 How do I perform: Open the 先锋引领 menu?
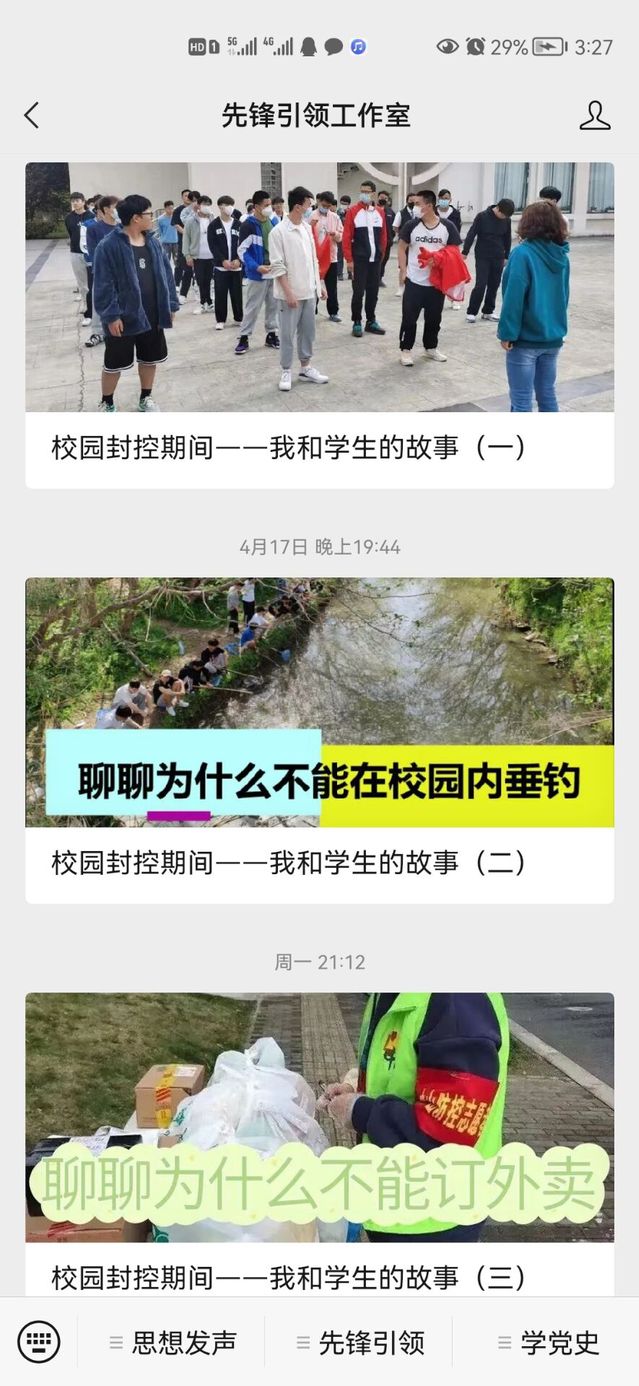(360, 1343)
